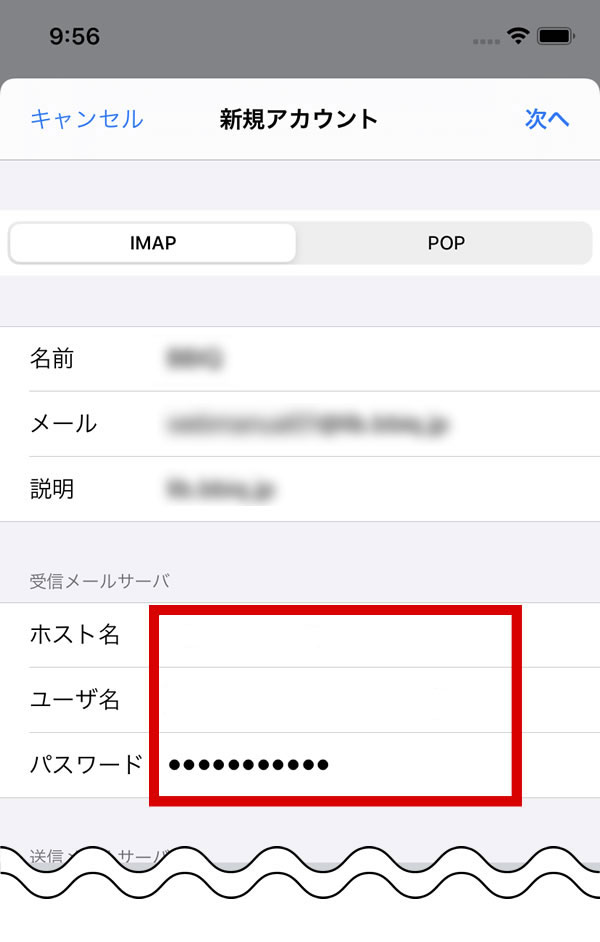Tap 次へ to proceed
This screenshot has width=600, height=942.
tap(547, 119)
